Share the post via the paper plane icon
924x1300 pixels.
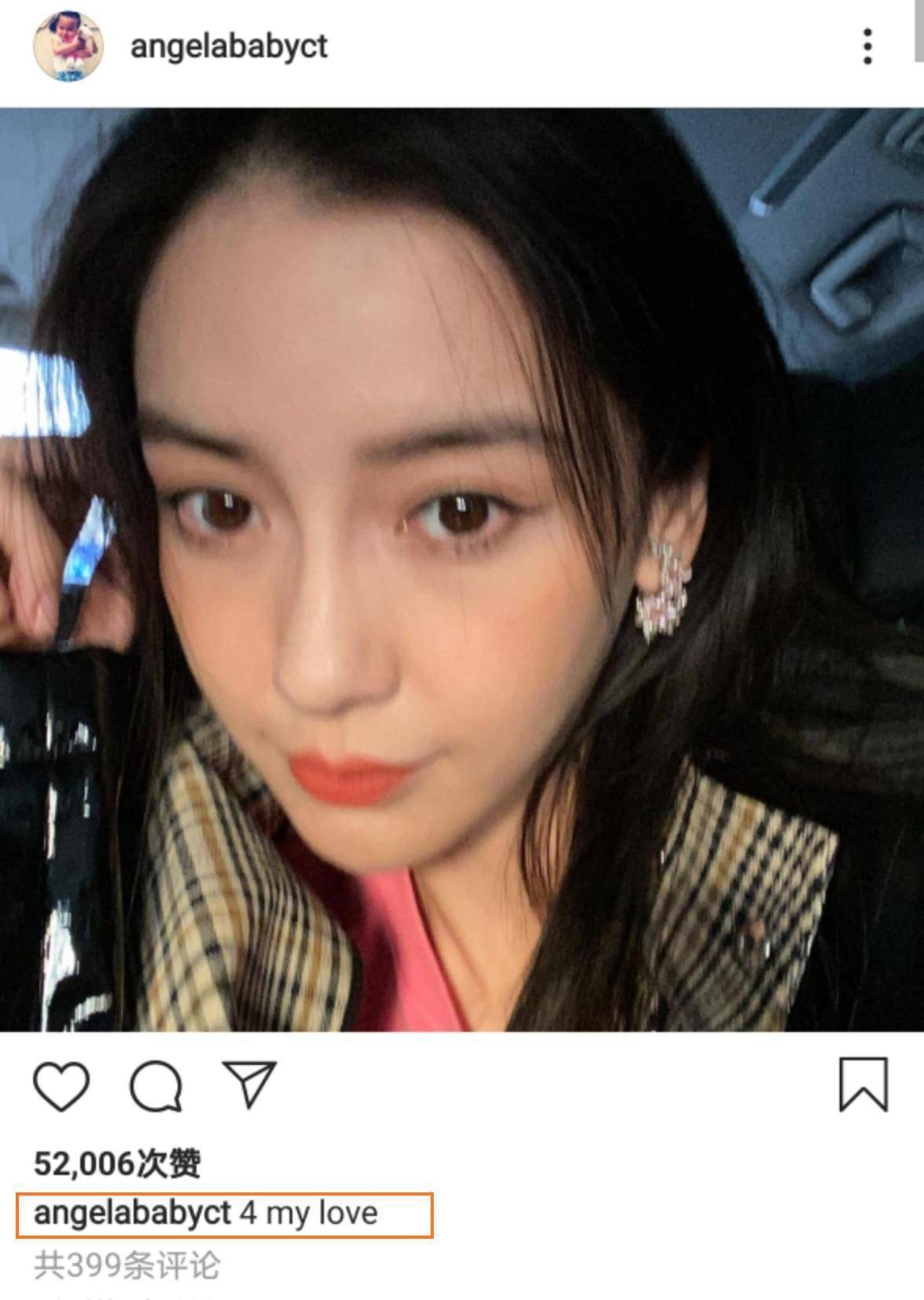click(249, 1085)
